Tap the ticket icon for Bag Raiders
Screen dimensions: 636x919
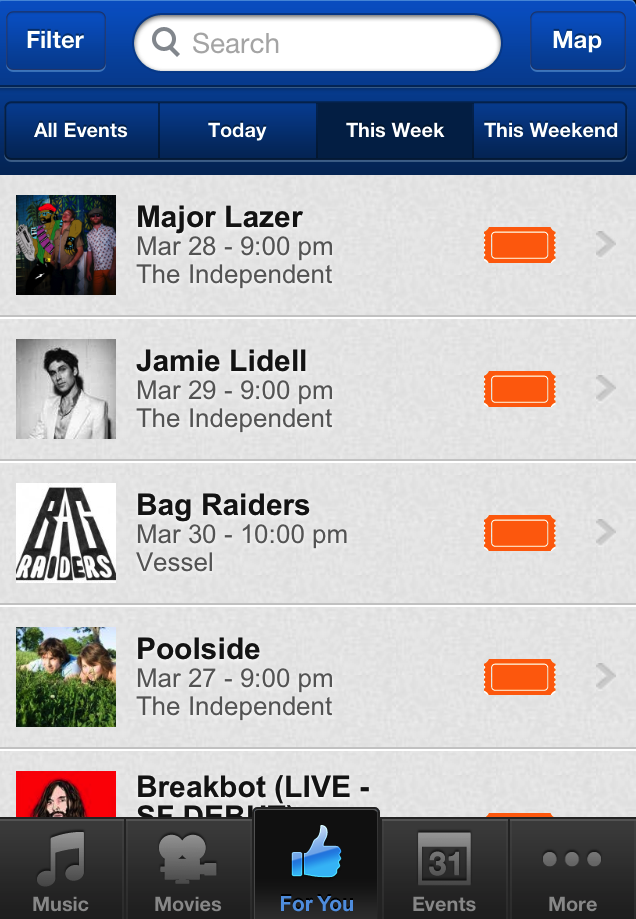[519, 533]
